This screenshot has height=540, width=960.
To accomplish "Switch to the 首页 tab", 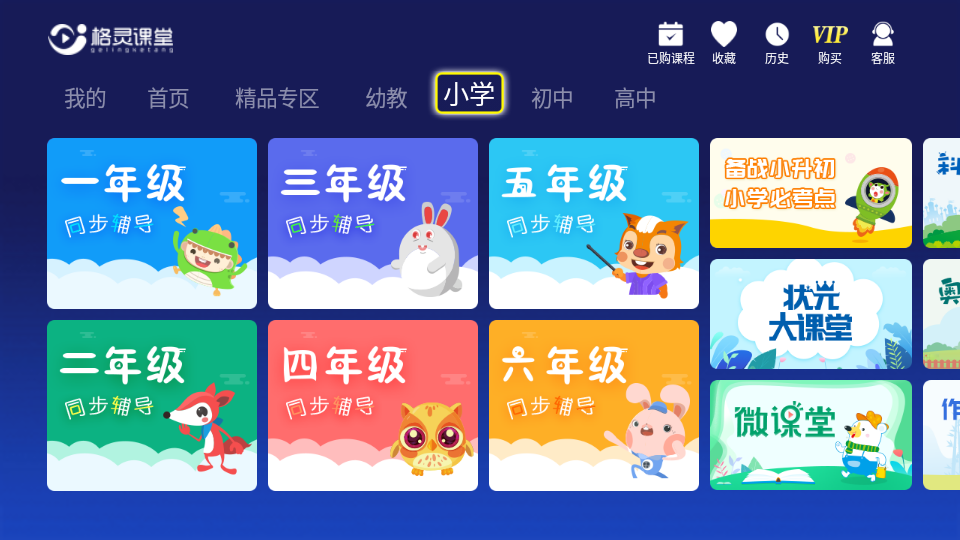I will pyautogui.click(x=168, y=98).
